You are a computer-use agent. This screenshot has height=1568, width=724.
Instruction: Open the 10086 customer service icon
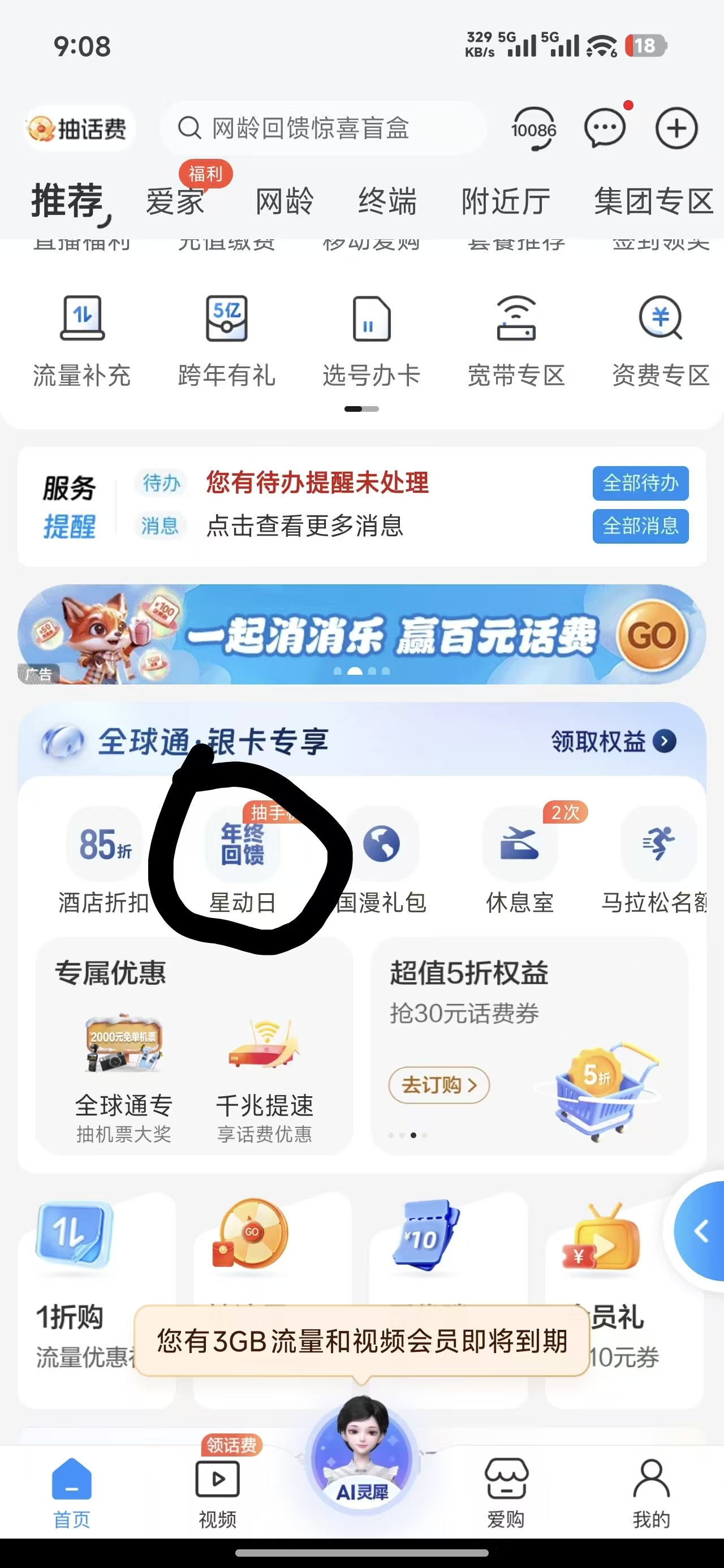[x=533, y=129]
